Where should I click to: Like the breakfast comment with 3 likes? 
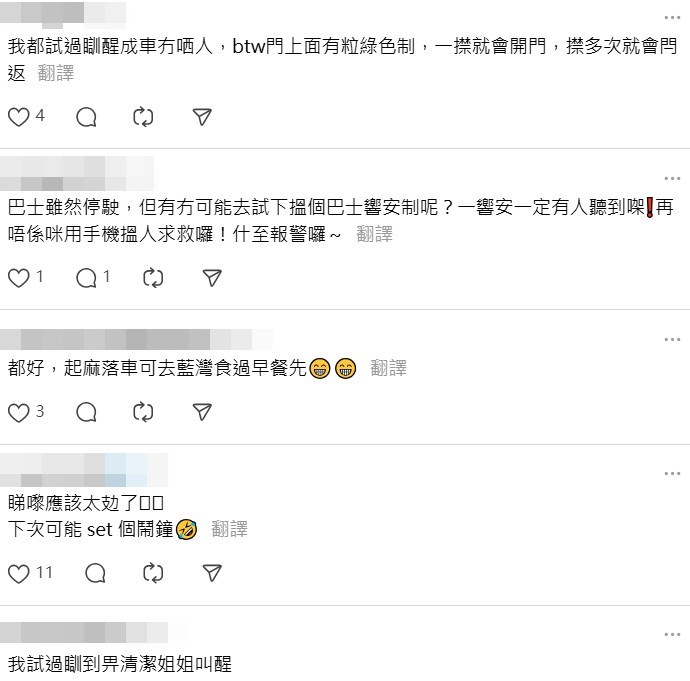19,412
